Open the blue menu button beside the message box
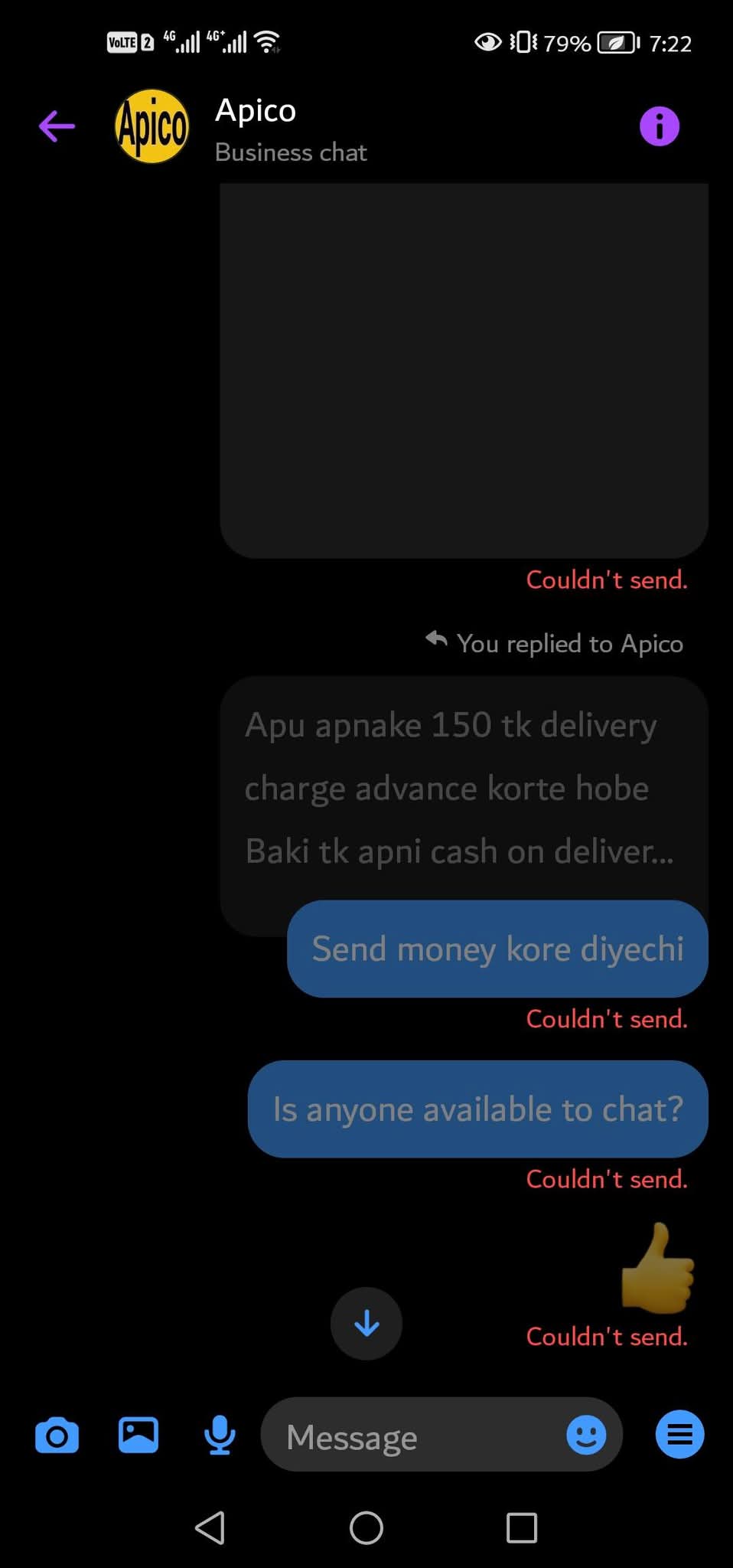Viewport: 733px width, 1568px height. (x=679, y=1434)
